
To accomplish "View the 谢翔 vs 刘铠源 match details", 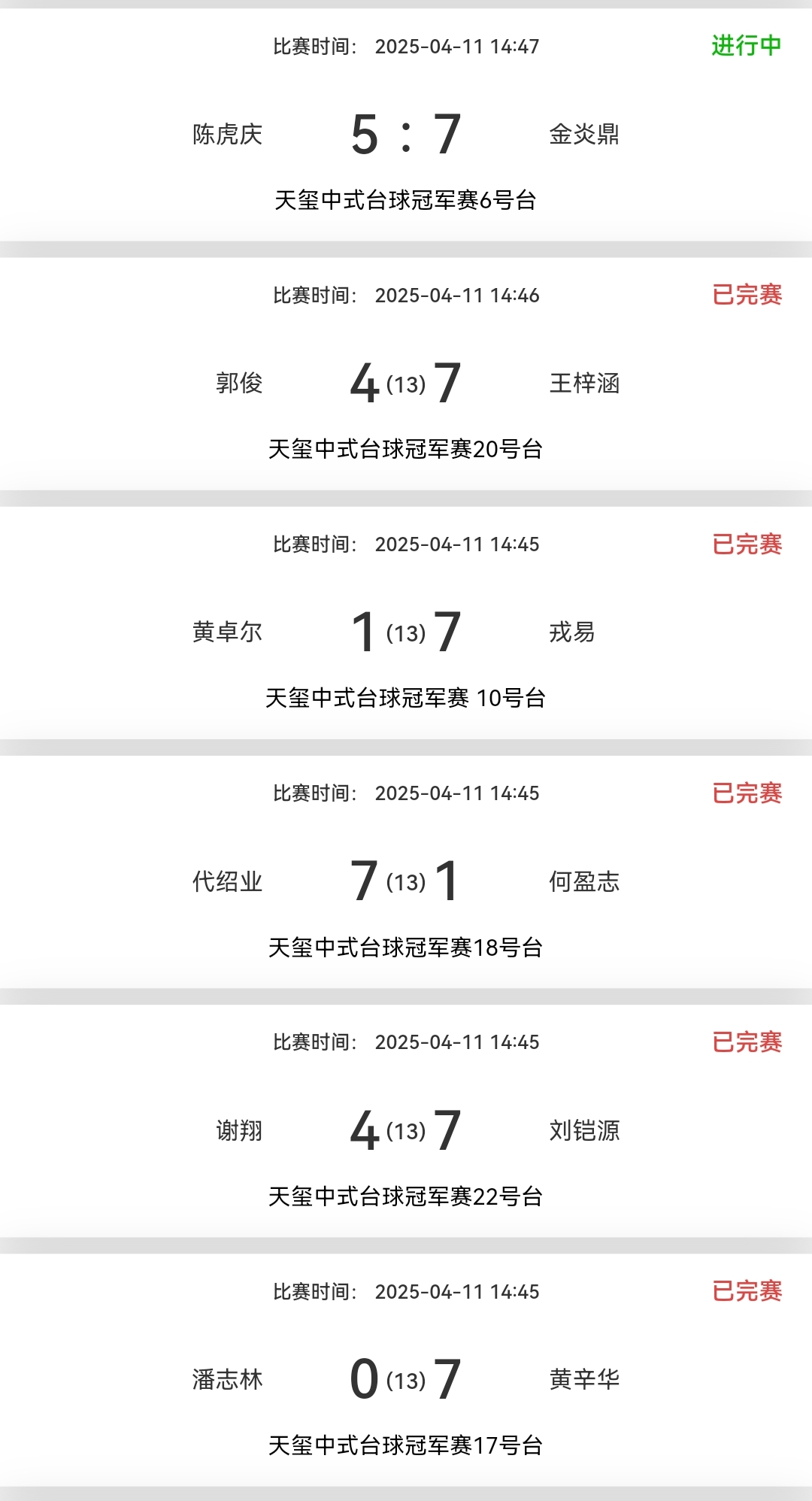I will tap(406, 1130).
